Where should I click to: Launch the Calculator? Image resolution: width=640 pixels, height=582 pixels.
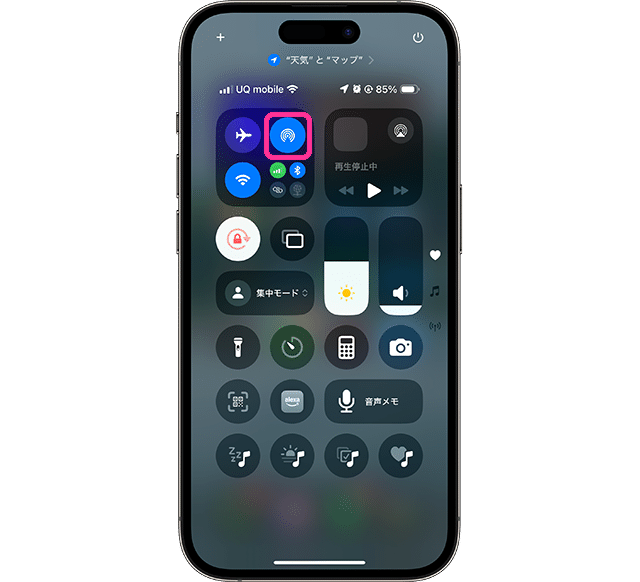346,347
